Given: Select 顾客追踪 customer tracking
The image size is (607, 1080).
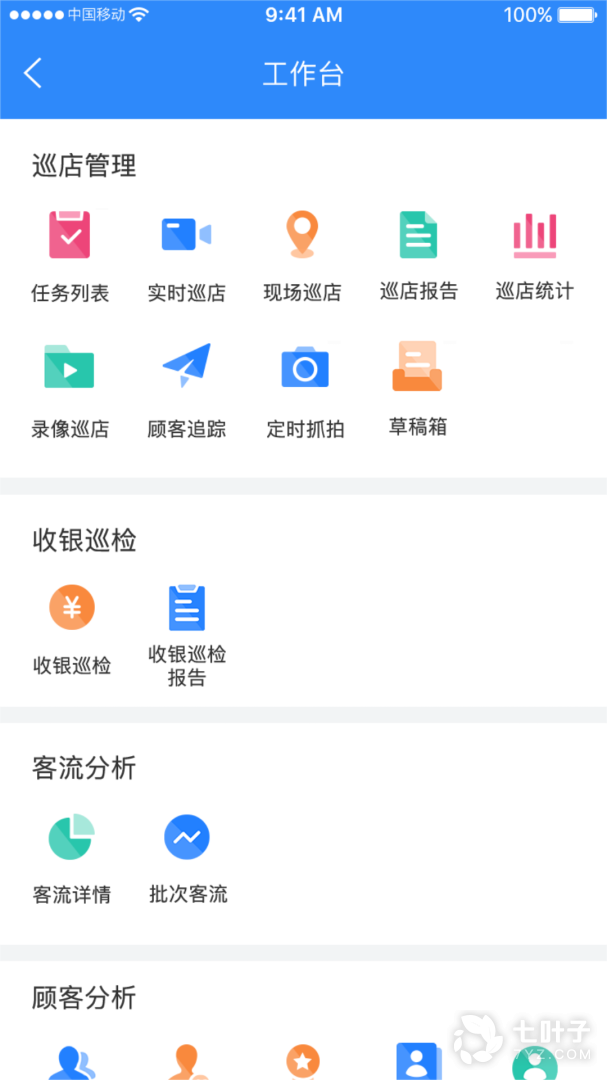Looking at the screenshot, I should point(187,390).
